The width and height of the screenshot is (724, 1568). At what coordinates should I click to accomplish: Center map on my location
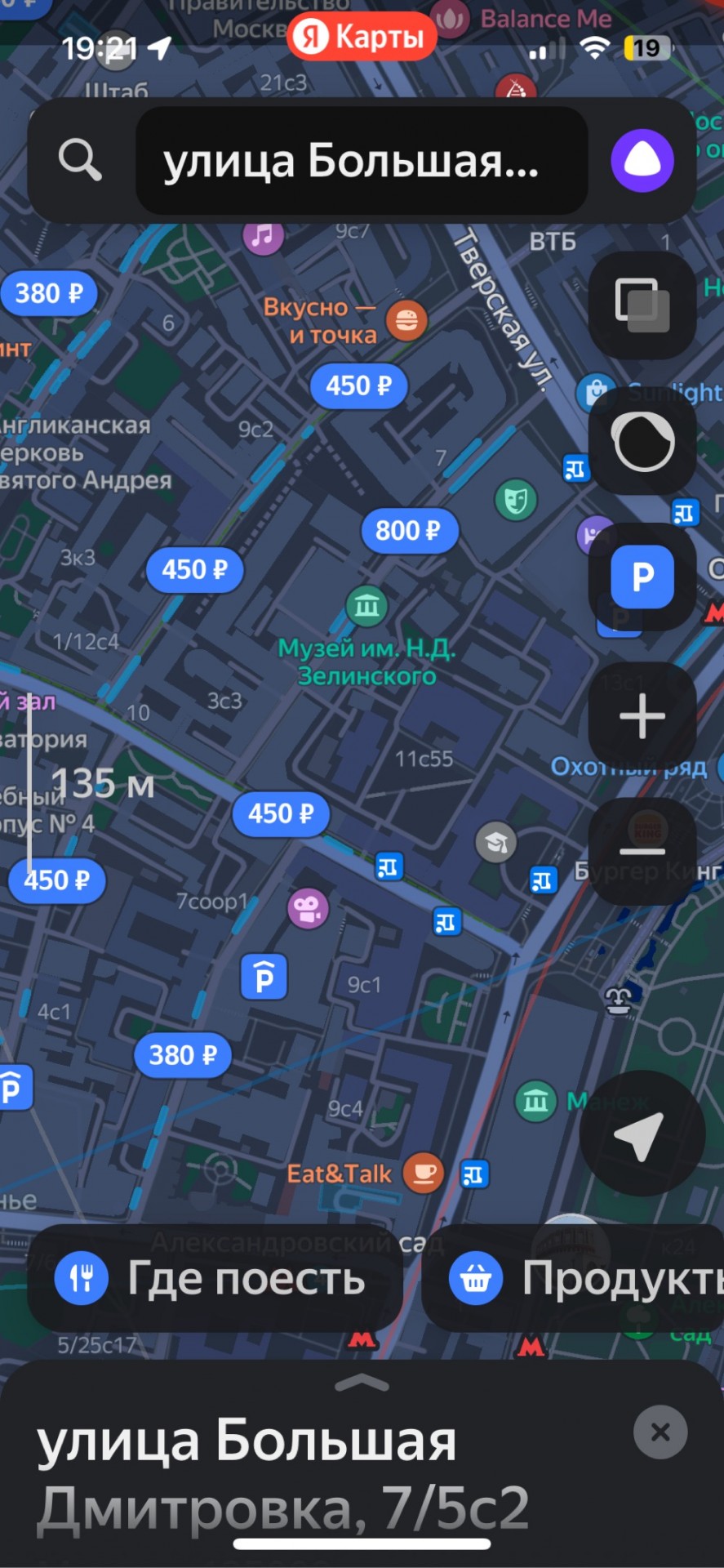pos(642,1134)
